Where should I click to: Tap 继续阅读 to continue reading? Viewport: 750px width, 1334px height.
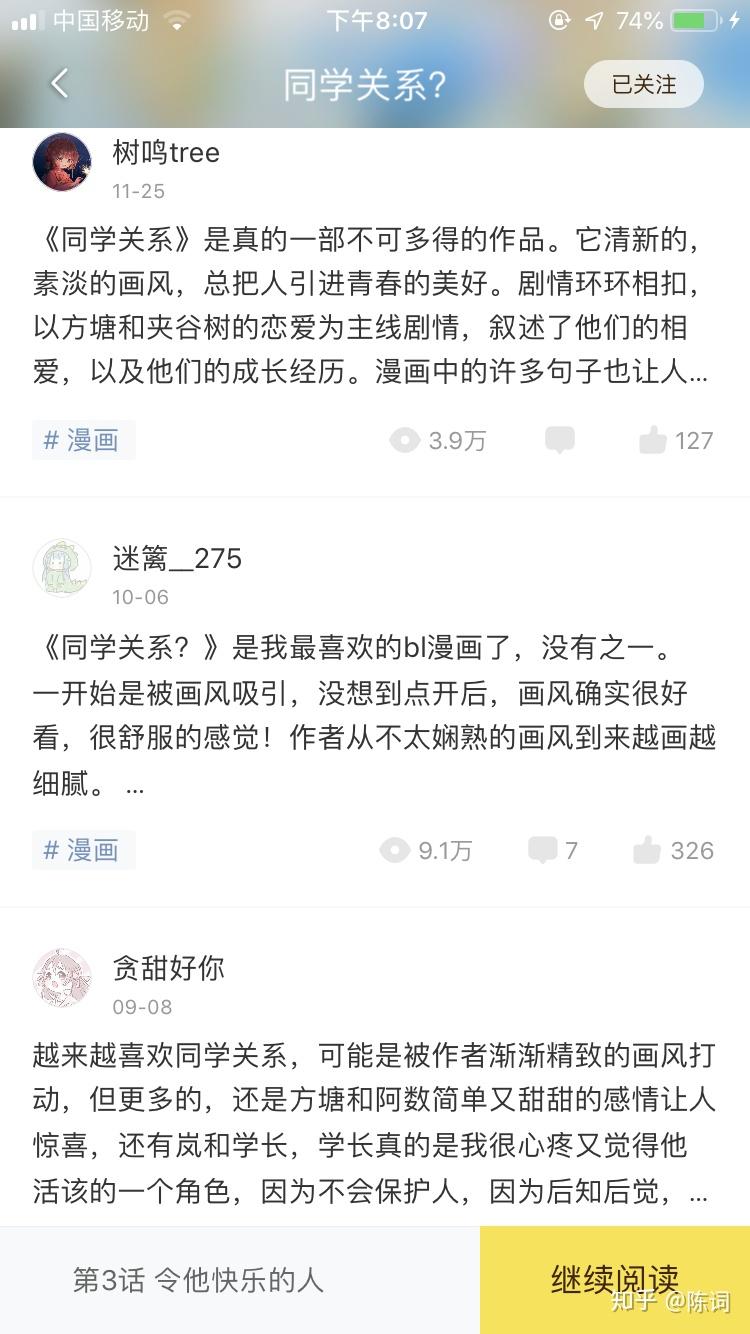pyautogui.click(x=614, y=1279)
